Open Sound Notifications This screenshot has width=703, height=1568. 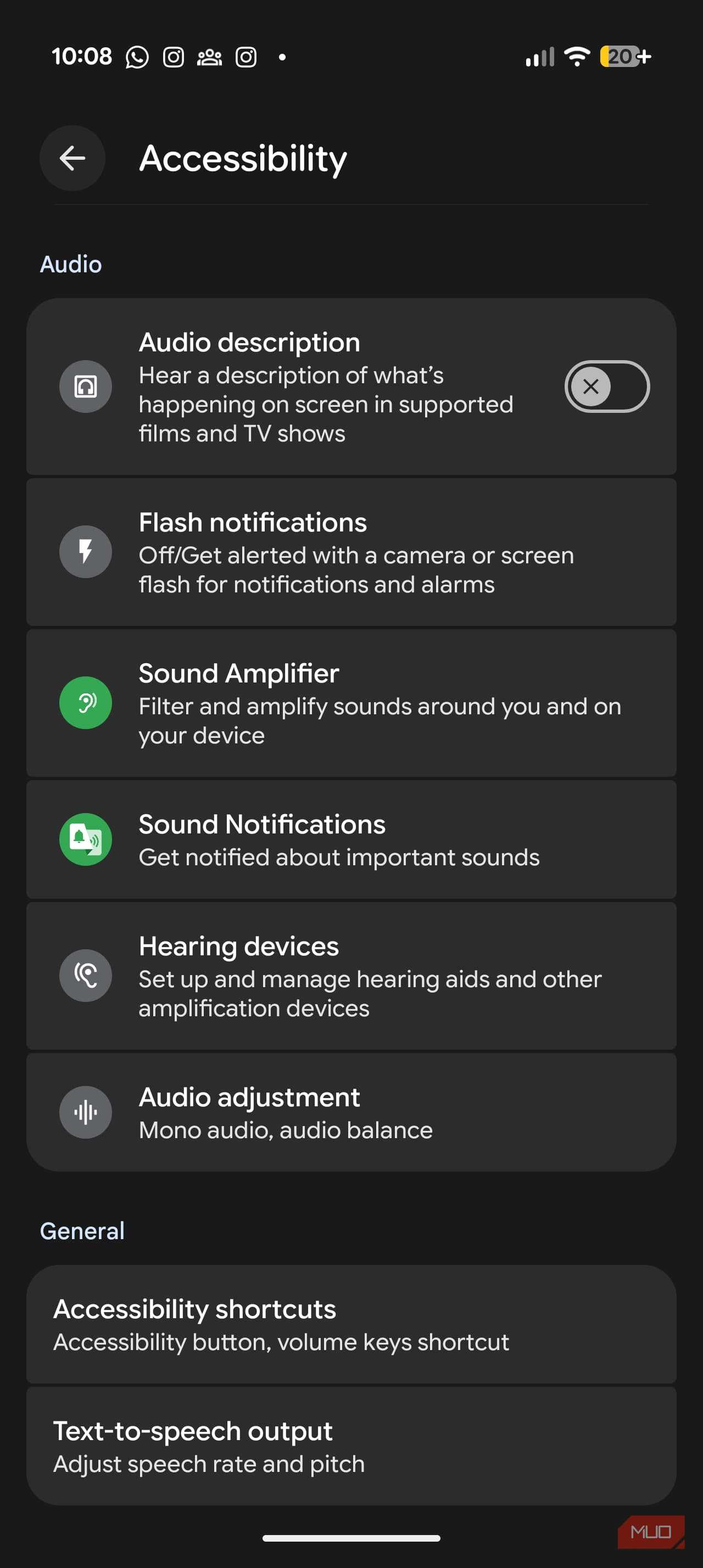pos(351,839)
